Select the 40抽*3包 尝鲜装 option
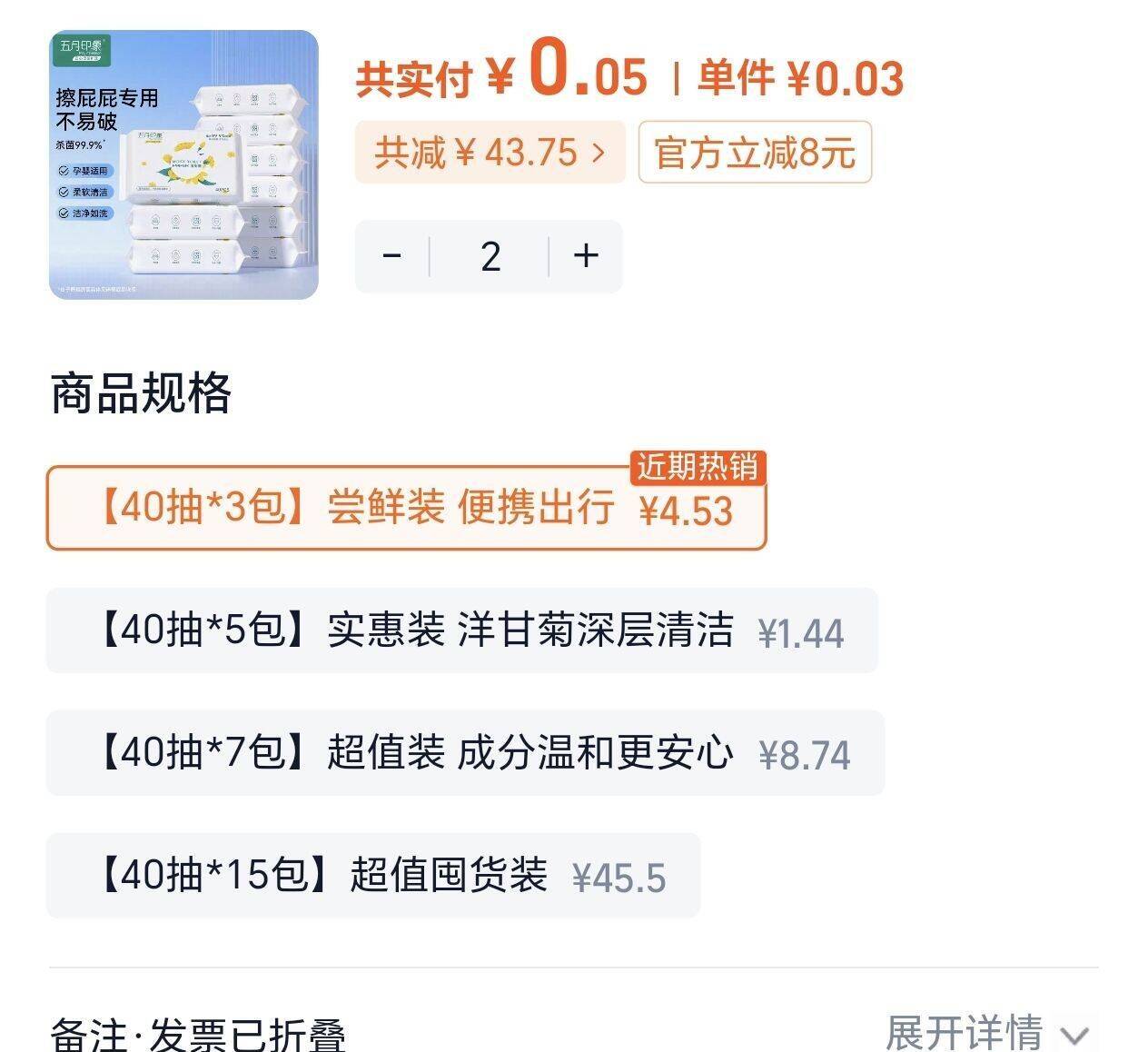 click(x=406, y=508)
